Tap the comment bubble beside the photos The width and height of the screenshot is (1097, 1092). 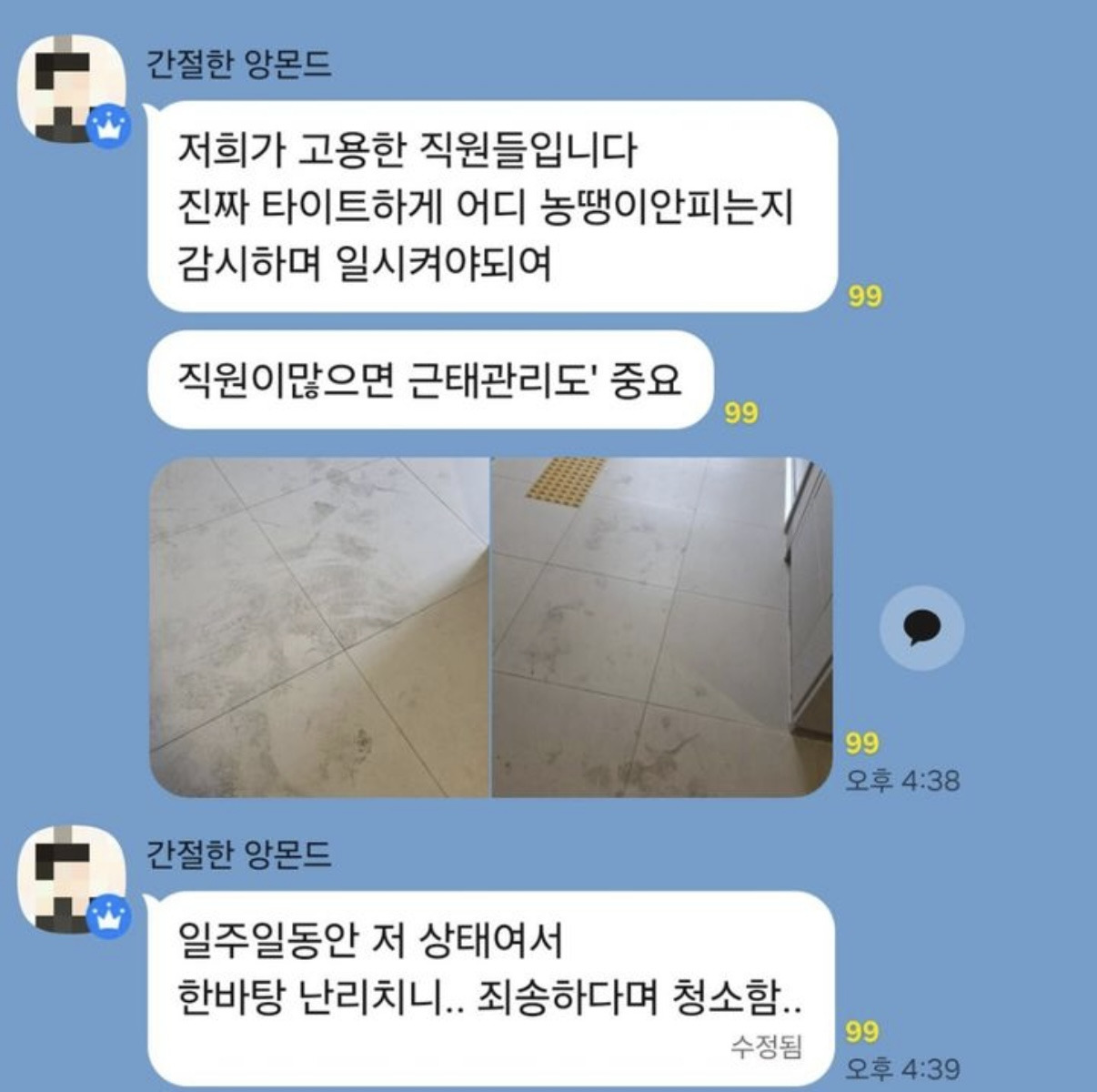tap(921, 628)
